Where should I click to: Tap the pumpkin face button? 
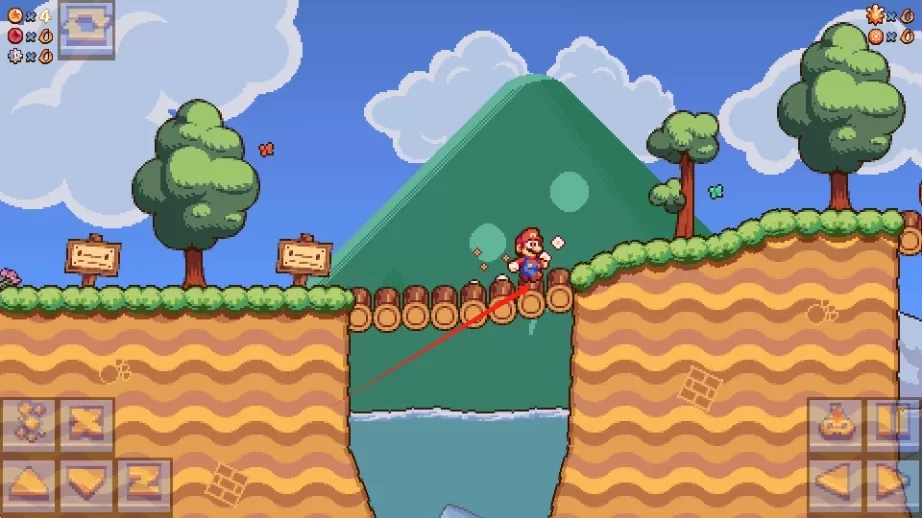pyautogui.click(x=835, y=426)
